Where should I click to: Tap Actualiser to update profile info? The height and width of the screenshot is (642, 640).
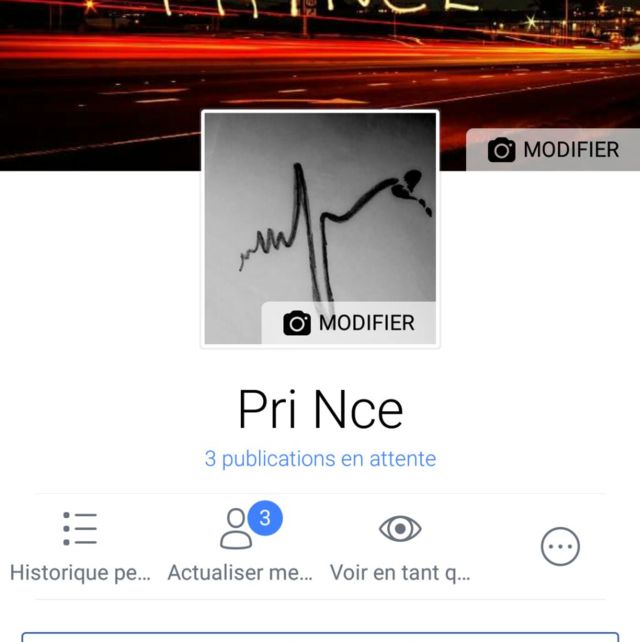pyautogui.click(x=240, y=546)
